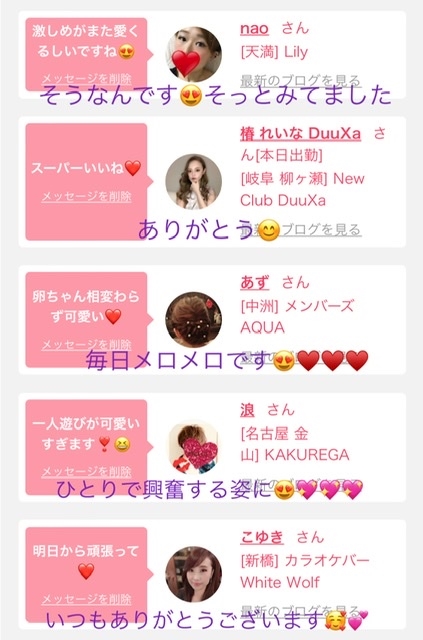Tap こゆき's profile photo

[x=194, y=574]
